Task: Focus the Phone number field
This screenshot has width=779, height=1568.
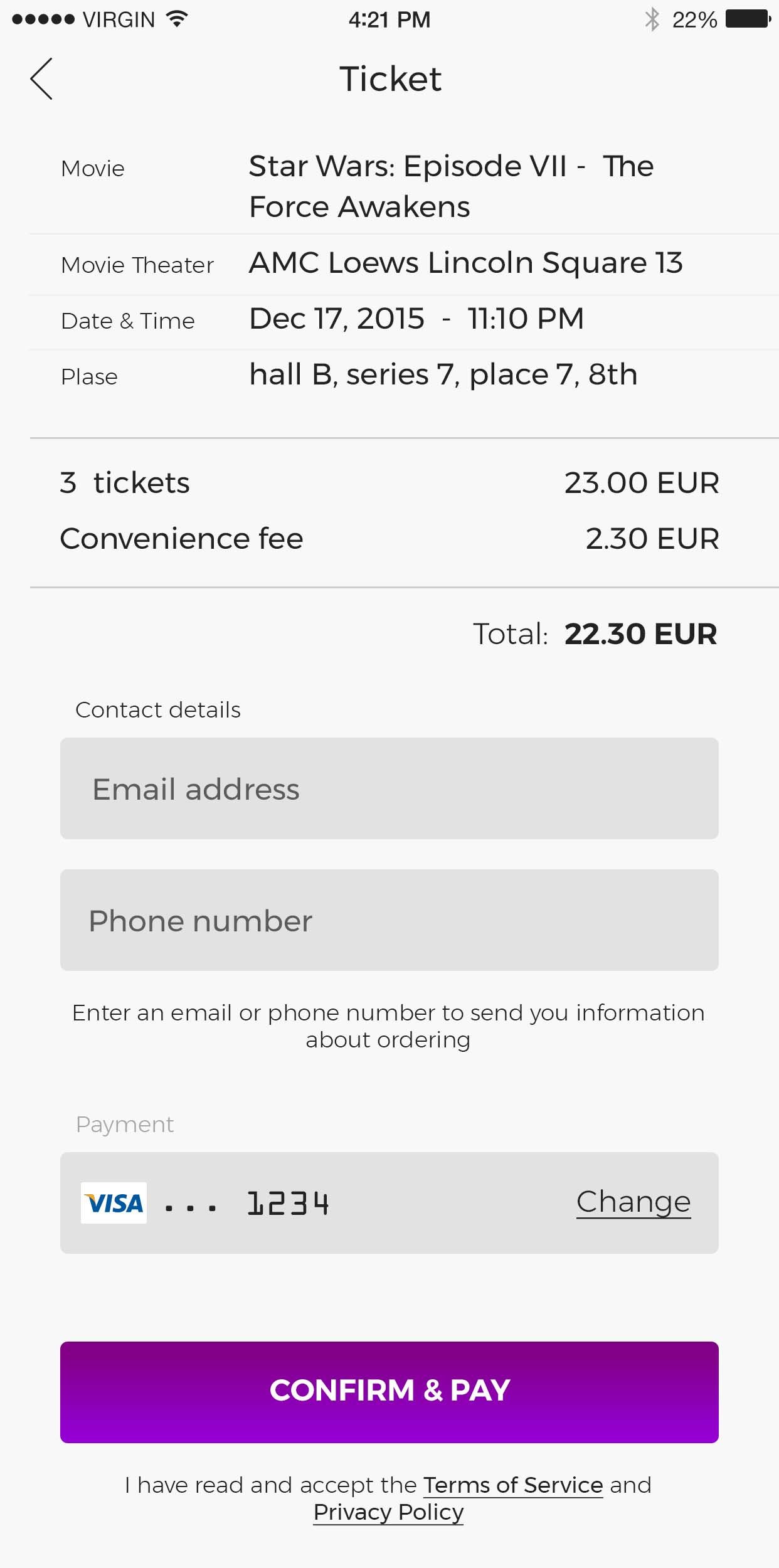Action: [389, 920]
